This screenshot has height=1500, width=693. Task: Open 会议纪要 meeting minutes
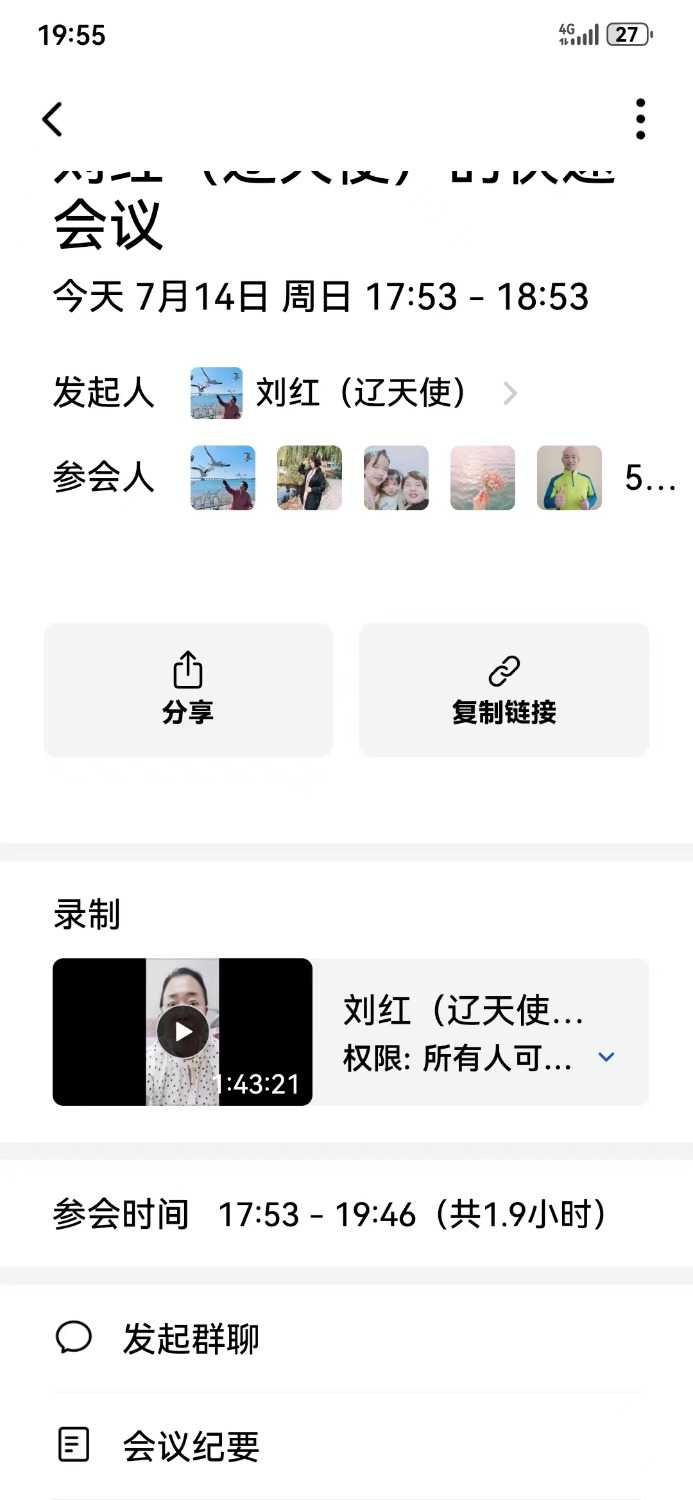coord(190,1446)
